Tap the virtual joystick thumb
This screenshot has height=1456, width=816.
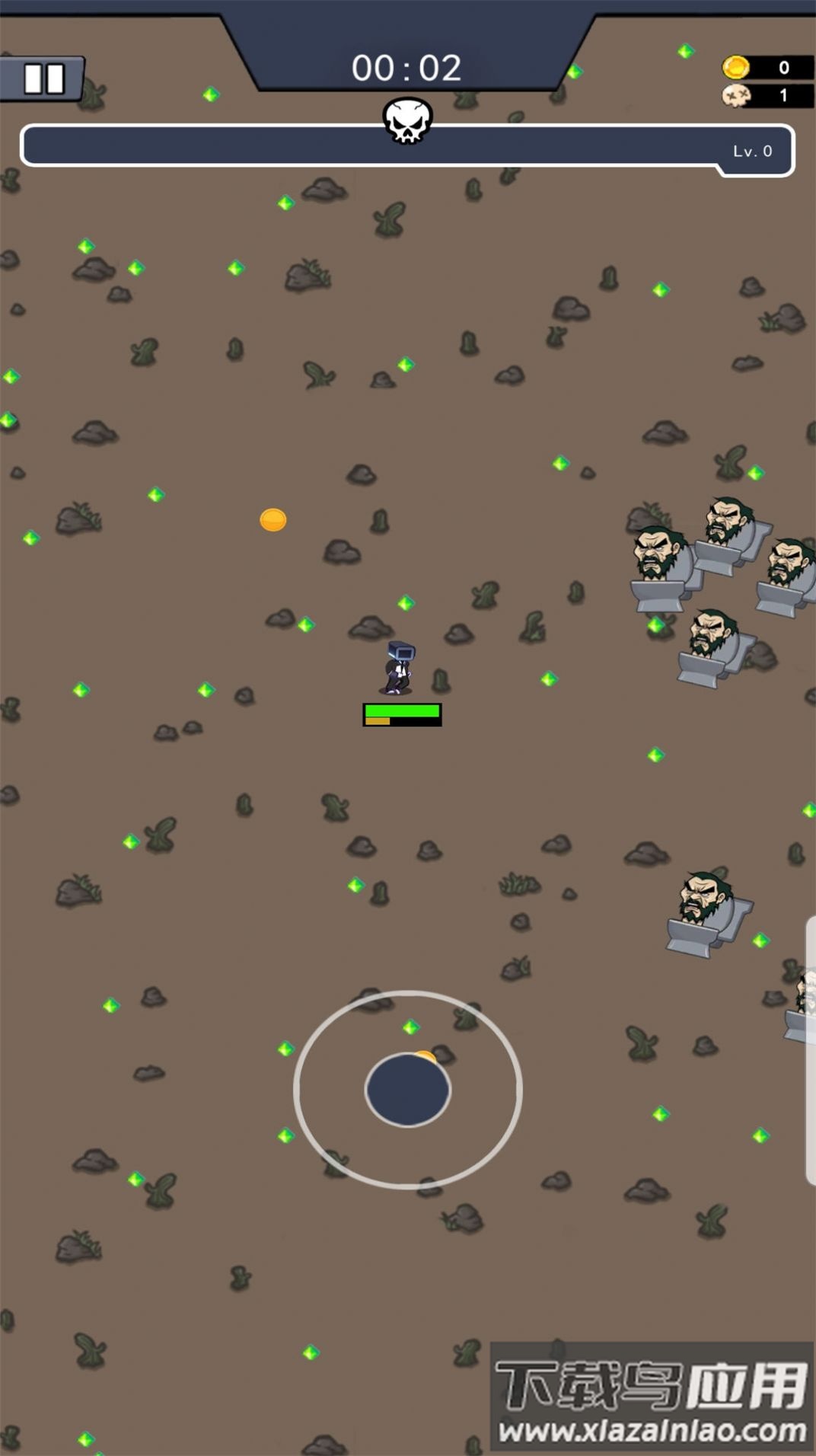click(x=408, y=1090)
